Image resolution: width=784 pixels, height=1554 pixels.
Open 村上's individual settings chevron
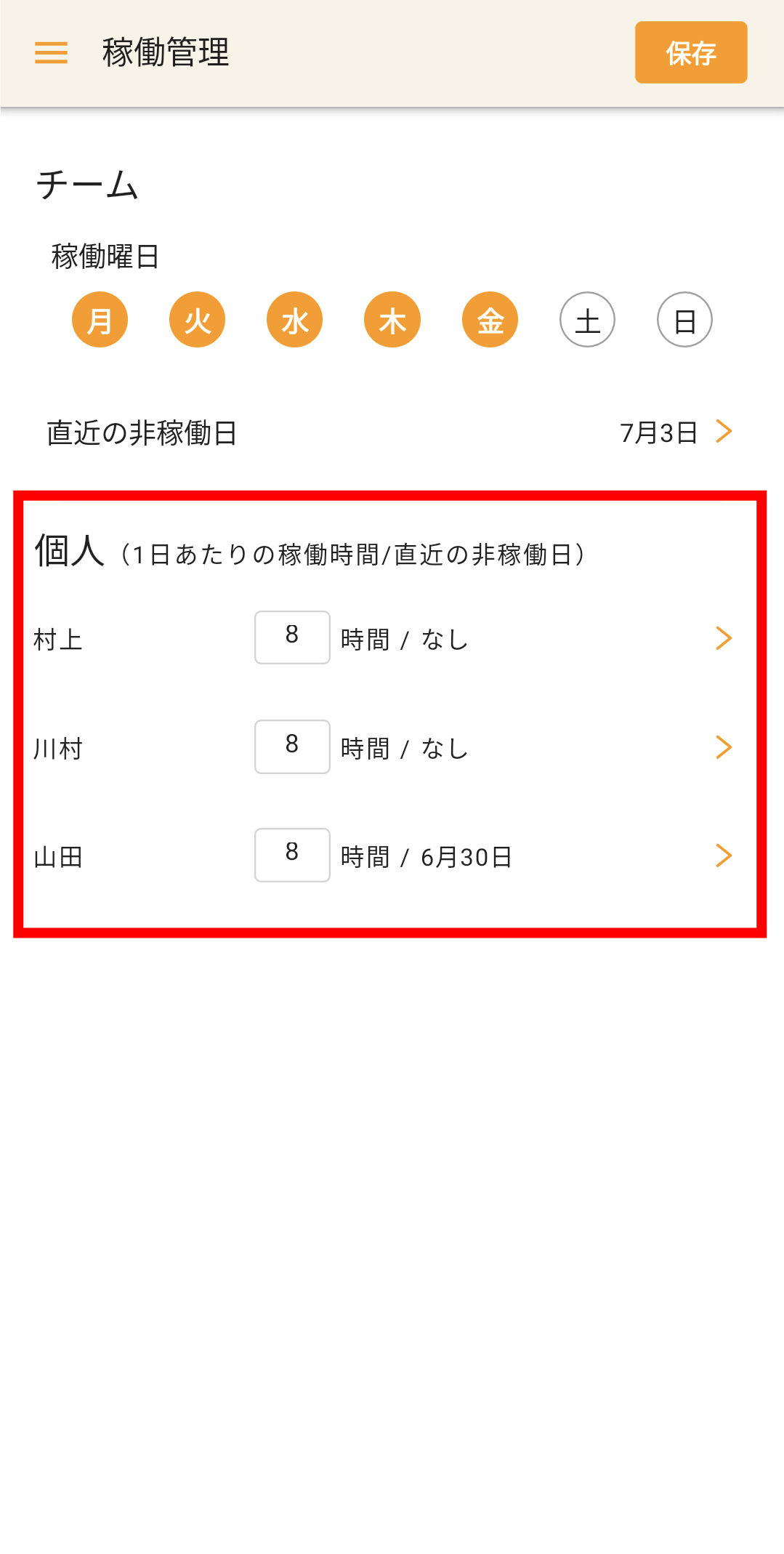pos(724,637)
